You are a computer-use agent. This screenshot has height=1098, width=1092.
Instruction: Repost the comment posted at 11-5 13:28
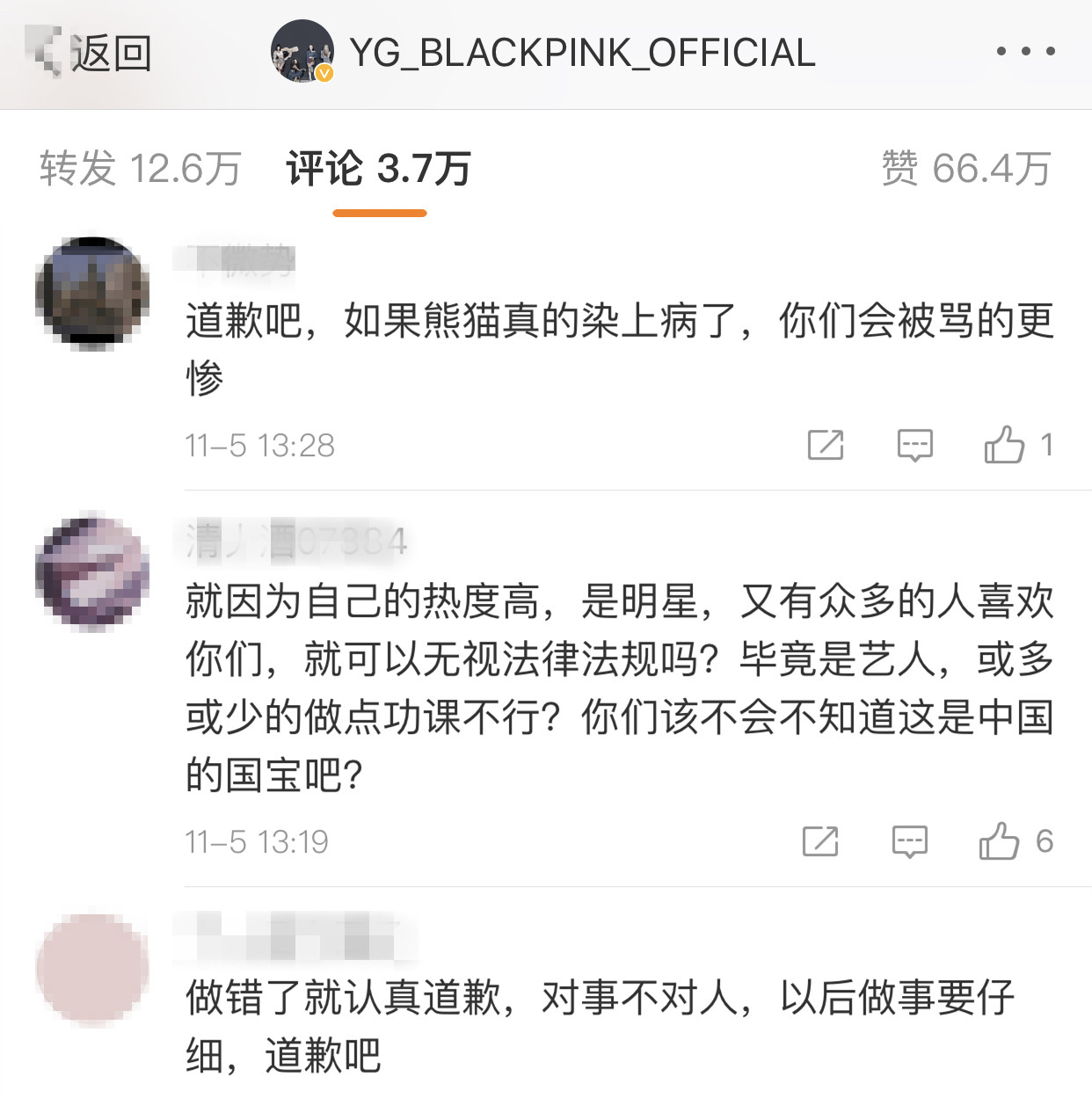(x=826, y=445)
